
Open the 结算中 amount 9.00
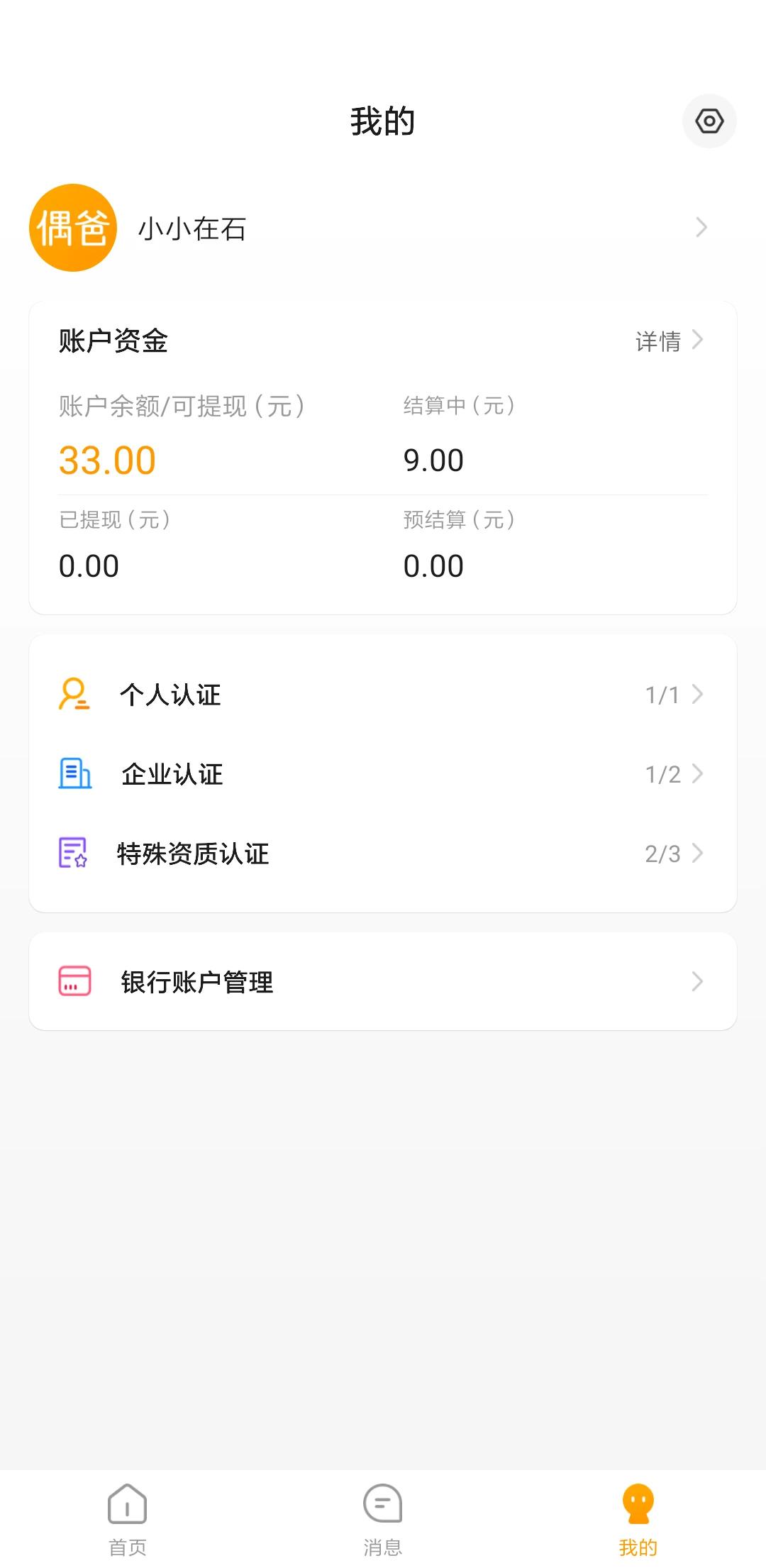pyautogui.click(x=433, y=460)
